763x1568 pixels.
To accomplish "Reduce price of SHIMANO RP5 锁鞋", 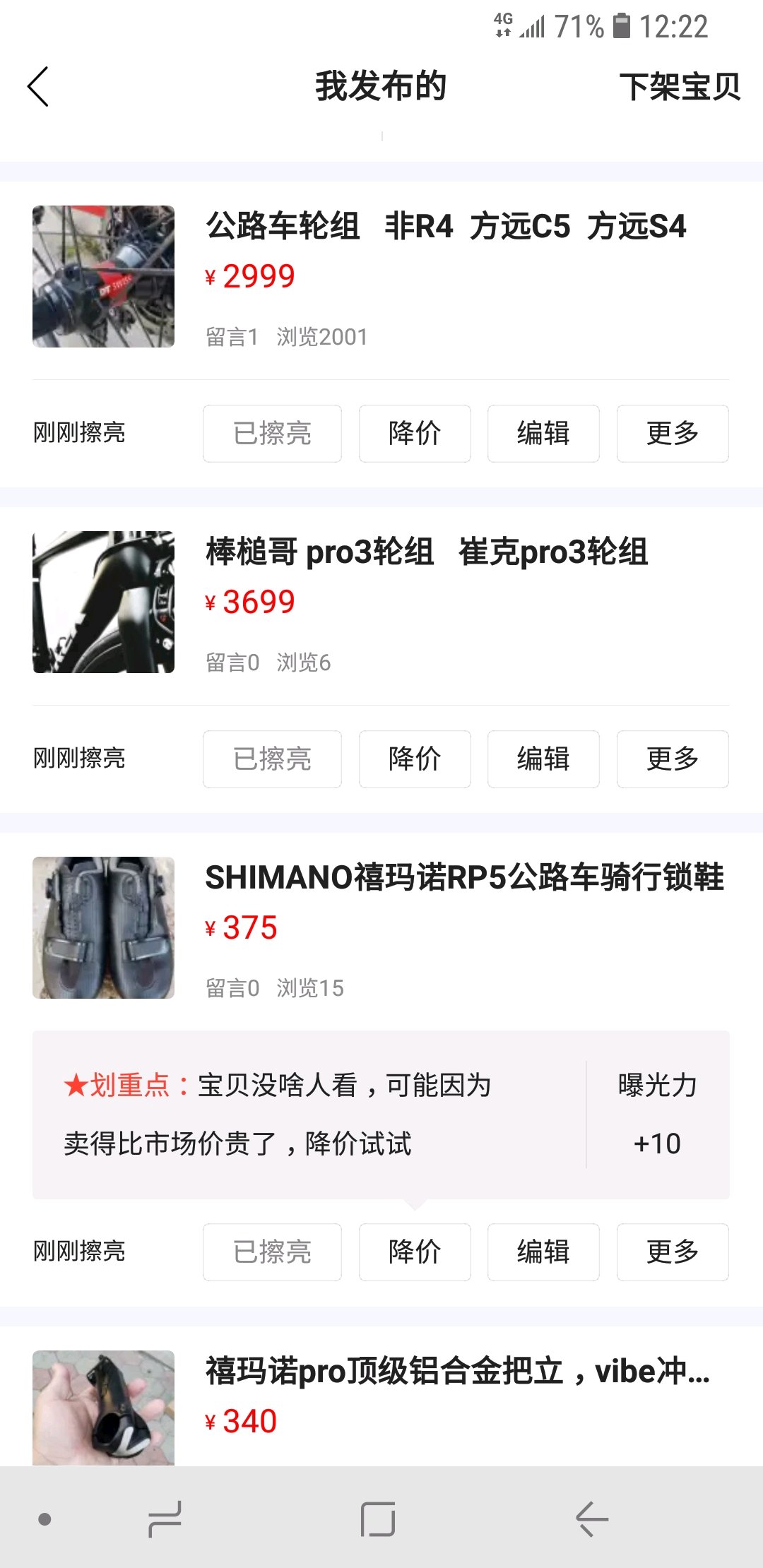I will tap(415, 1252).
